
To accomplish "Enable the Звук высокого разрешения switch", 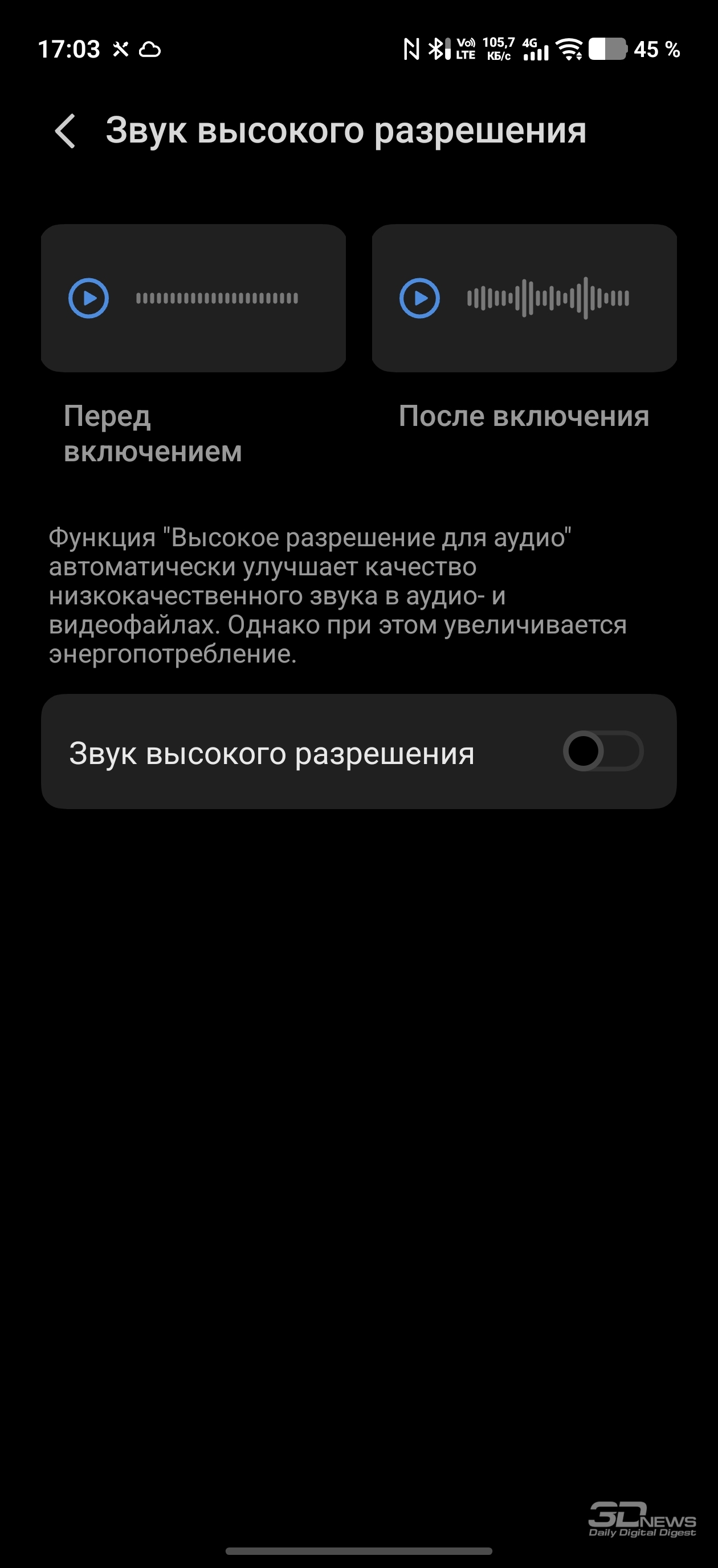I will [602, 751].
